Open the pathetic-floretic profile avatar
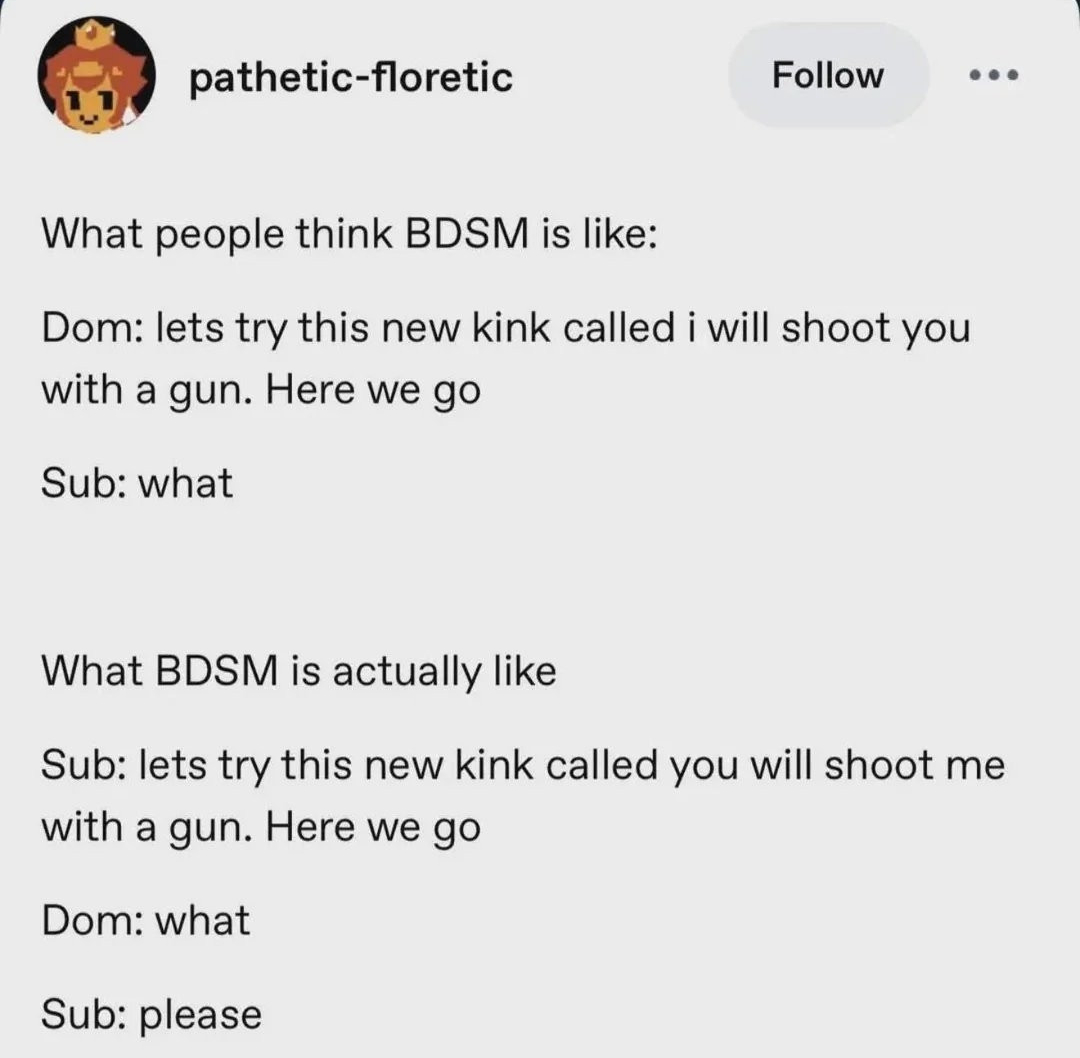The height and width of the screenshot is (1058, 1080). pyautogui.click(x=96, y=77)
